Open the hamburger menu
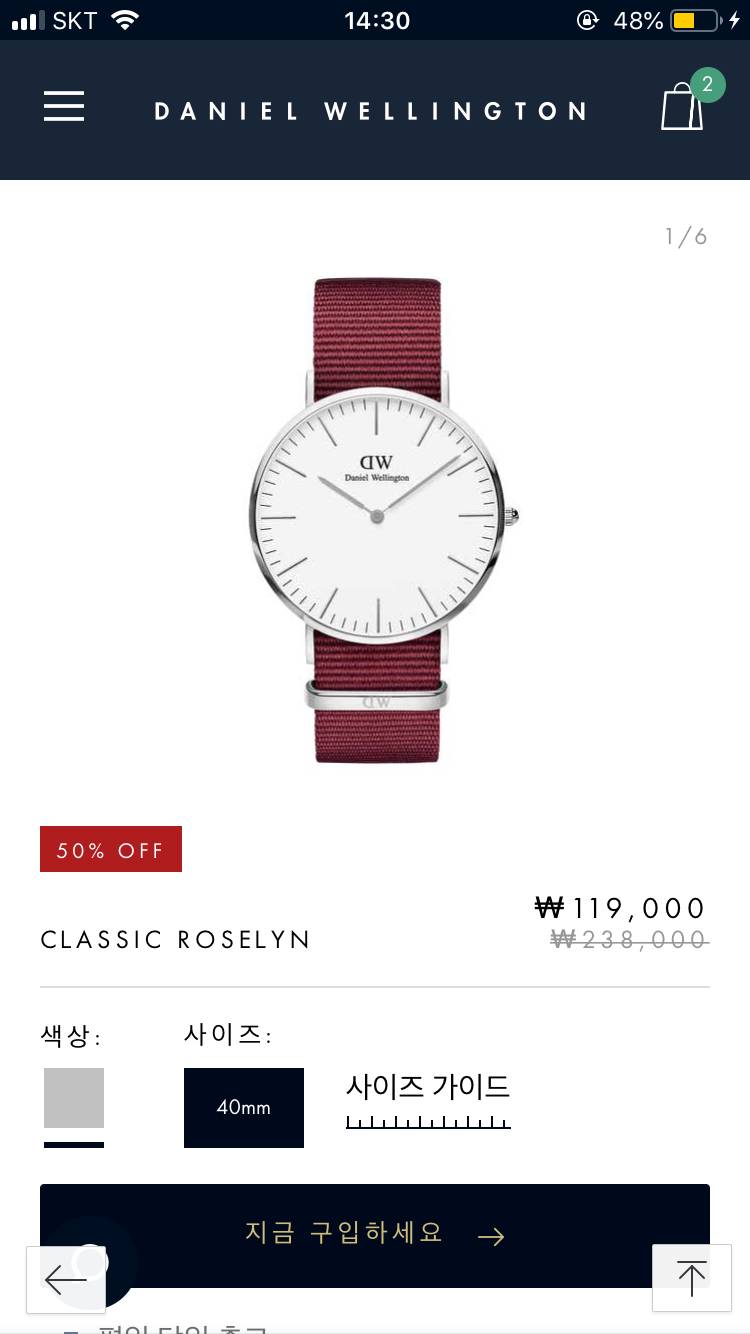750x1334 pixels. pyautogui.click(x=64, y=106)
